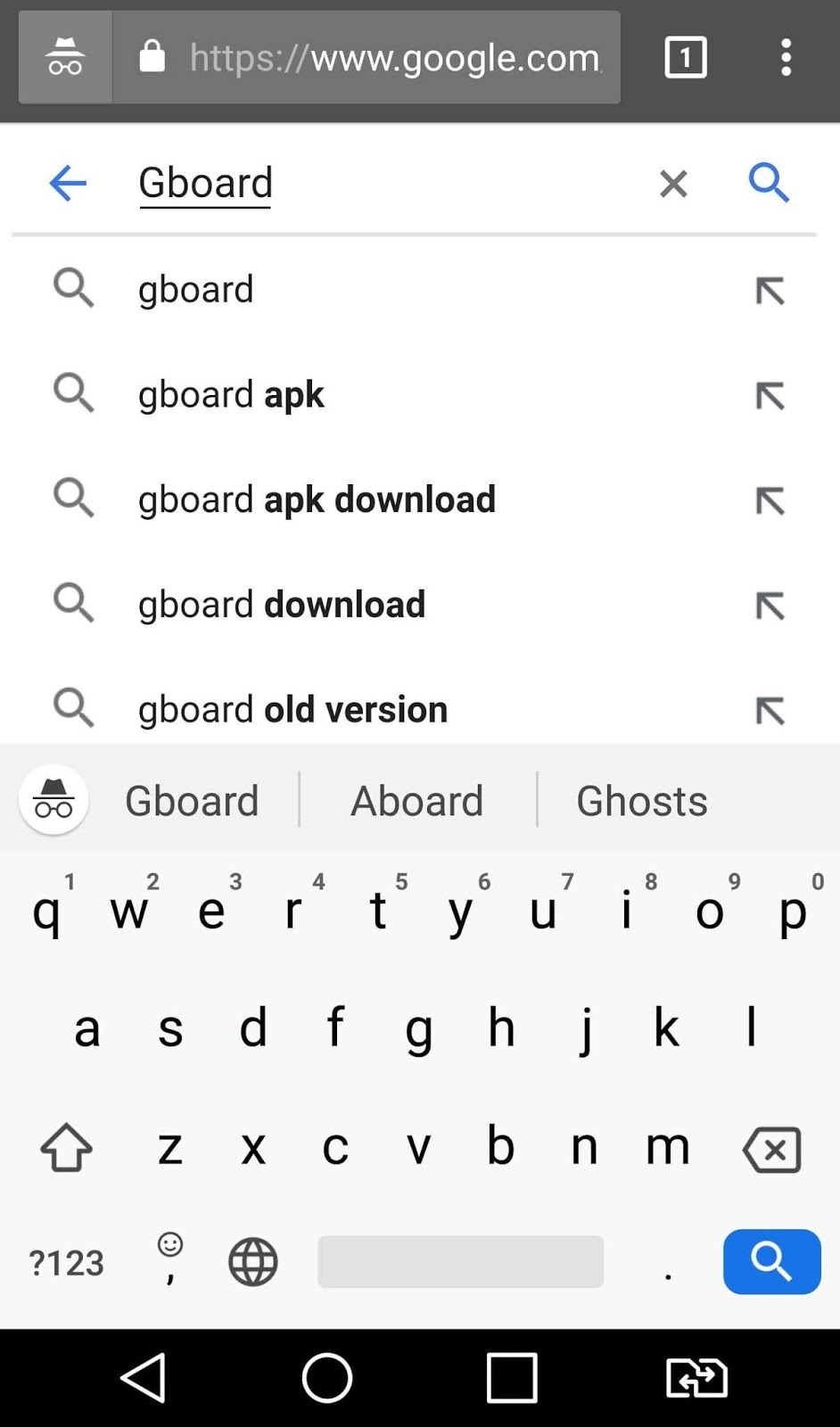Screen dimensions: 840x1427
Task: Go to the Android home screen
Action: (x=327, y=1378)
